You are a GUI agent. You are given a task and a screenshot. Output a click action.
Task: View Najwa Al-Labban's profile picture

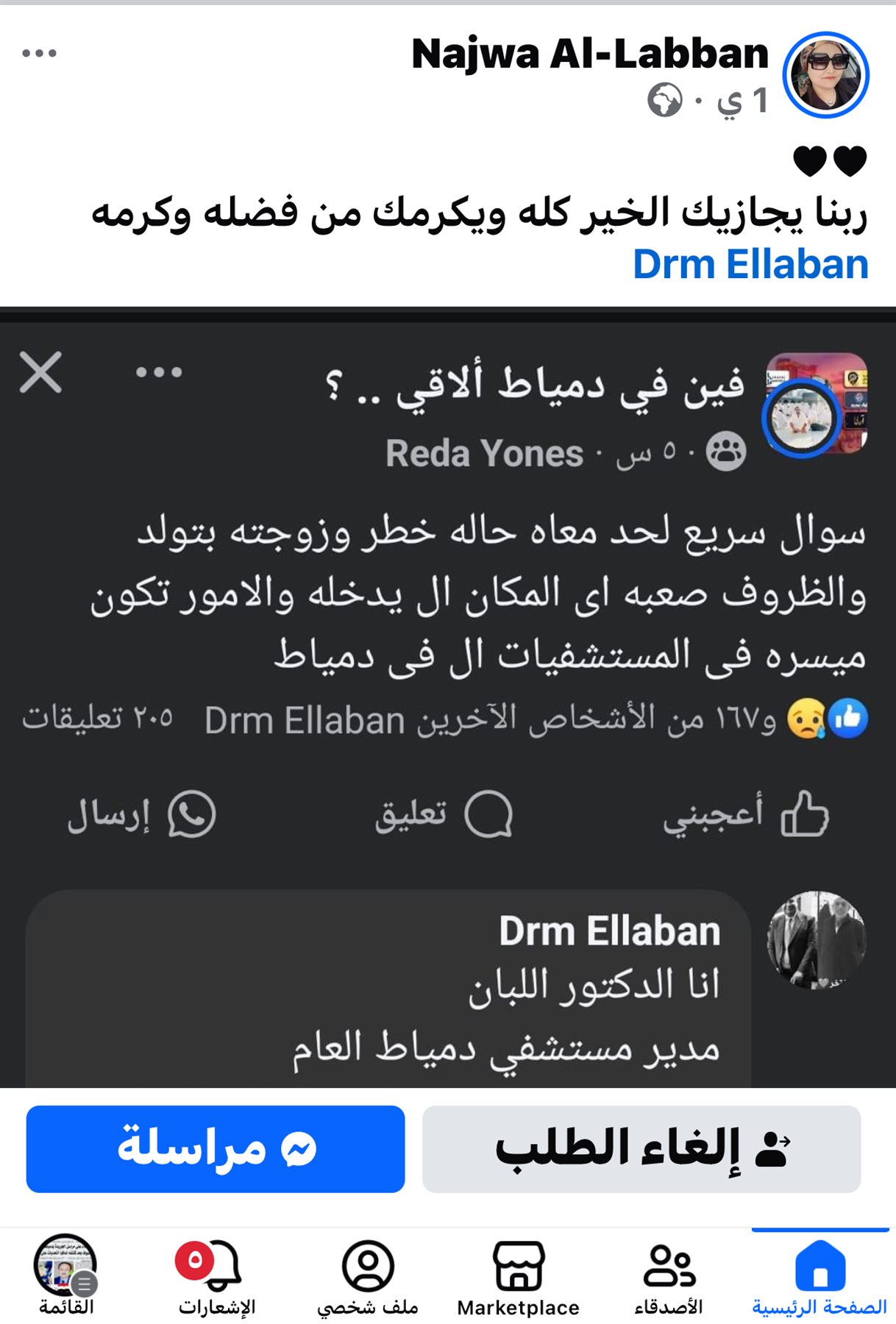825,75
